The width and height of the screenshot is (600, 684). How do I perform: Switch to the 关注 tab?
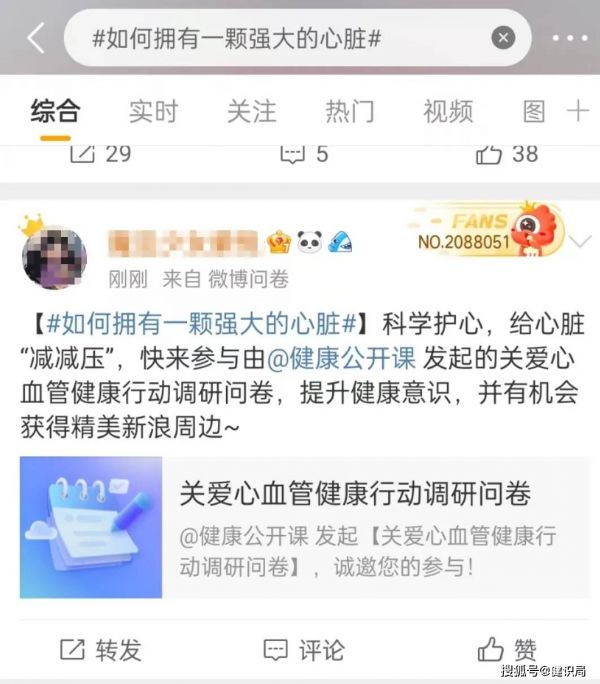(251, 111)
